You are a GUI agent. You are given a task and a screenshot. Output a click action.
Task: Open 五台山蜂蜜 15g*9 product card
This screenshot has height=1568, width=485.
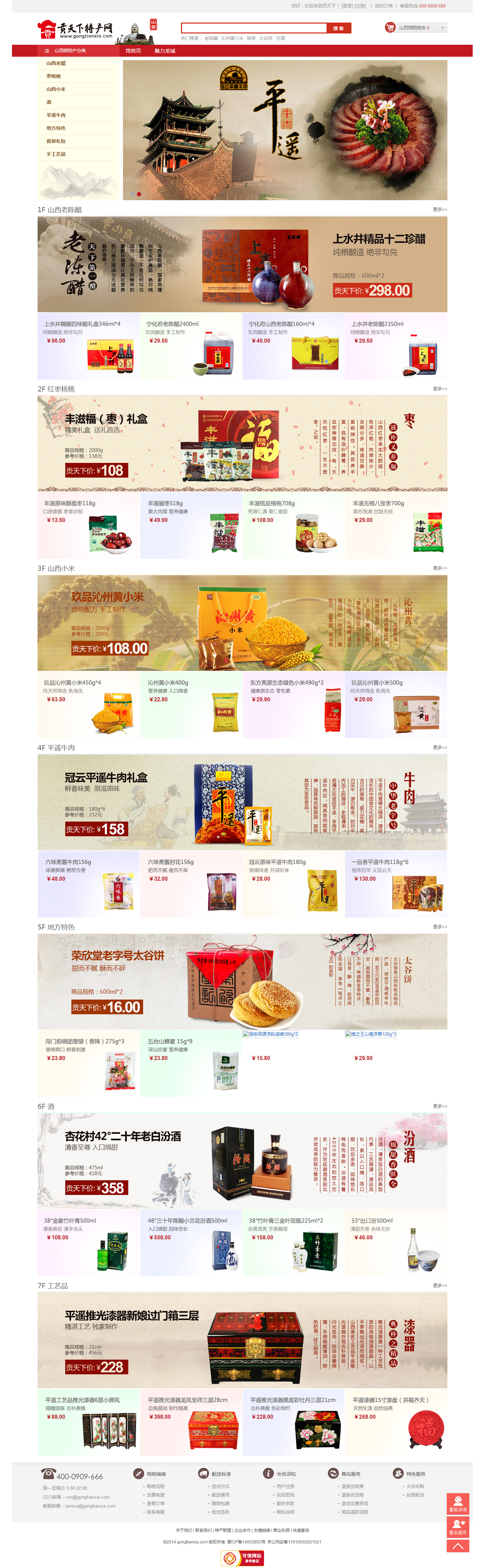point(191,1063)
